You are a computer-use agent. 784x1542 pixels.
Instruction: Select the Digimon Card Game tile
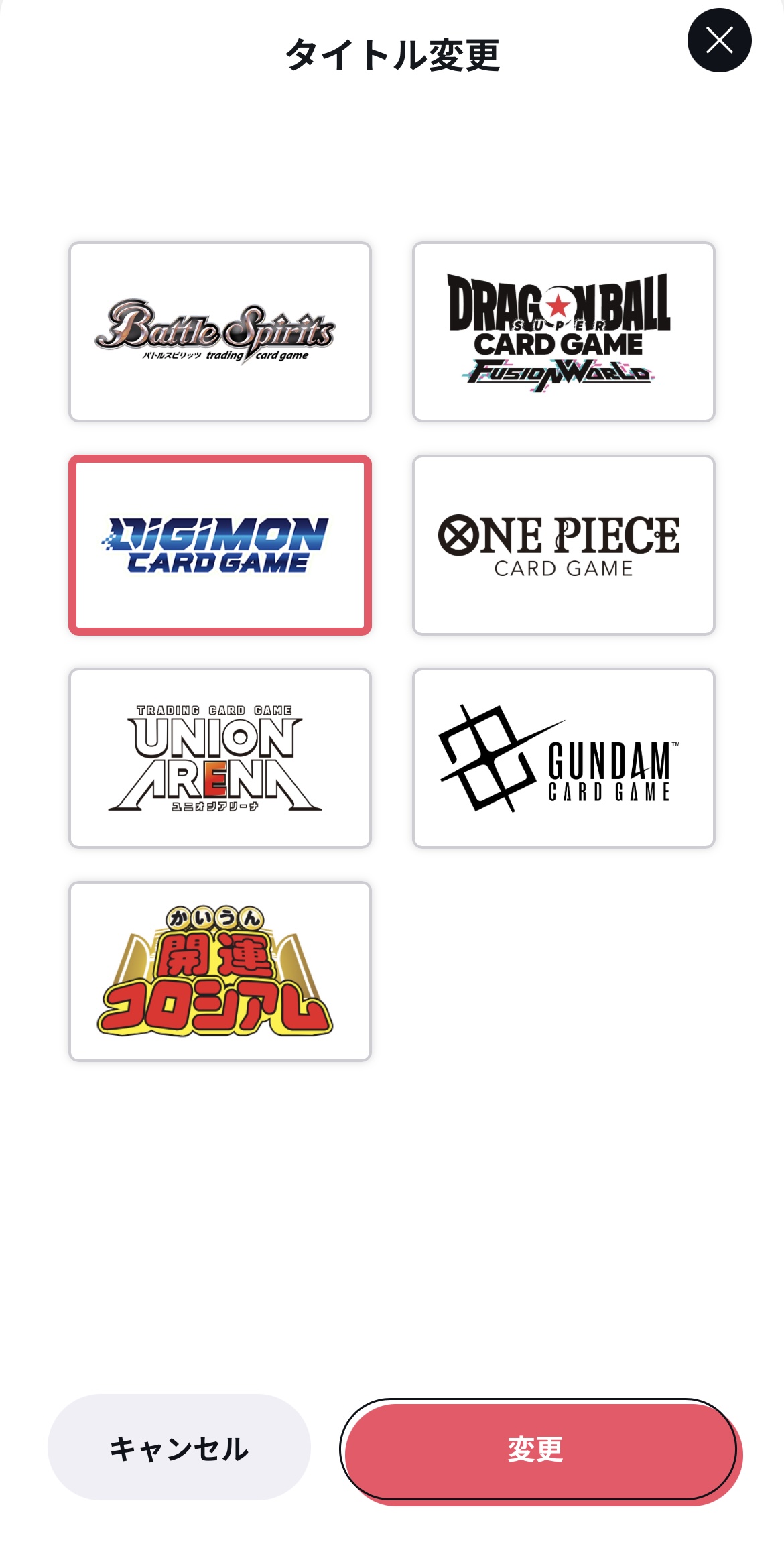[220, 545]
